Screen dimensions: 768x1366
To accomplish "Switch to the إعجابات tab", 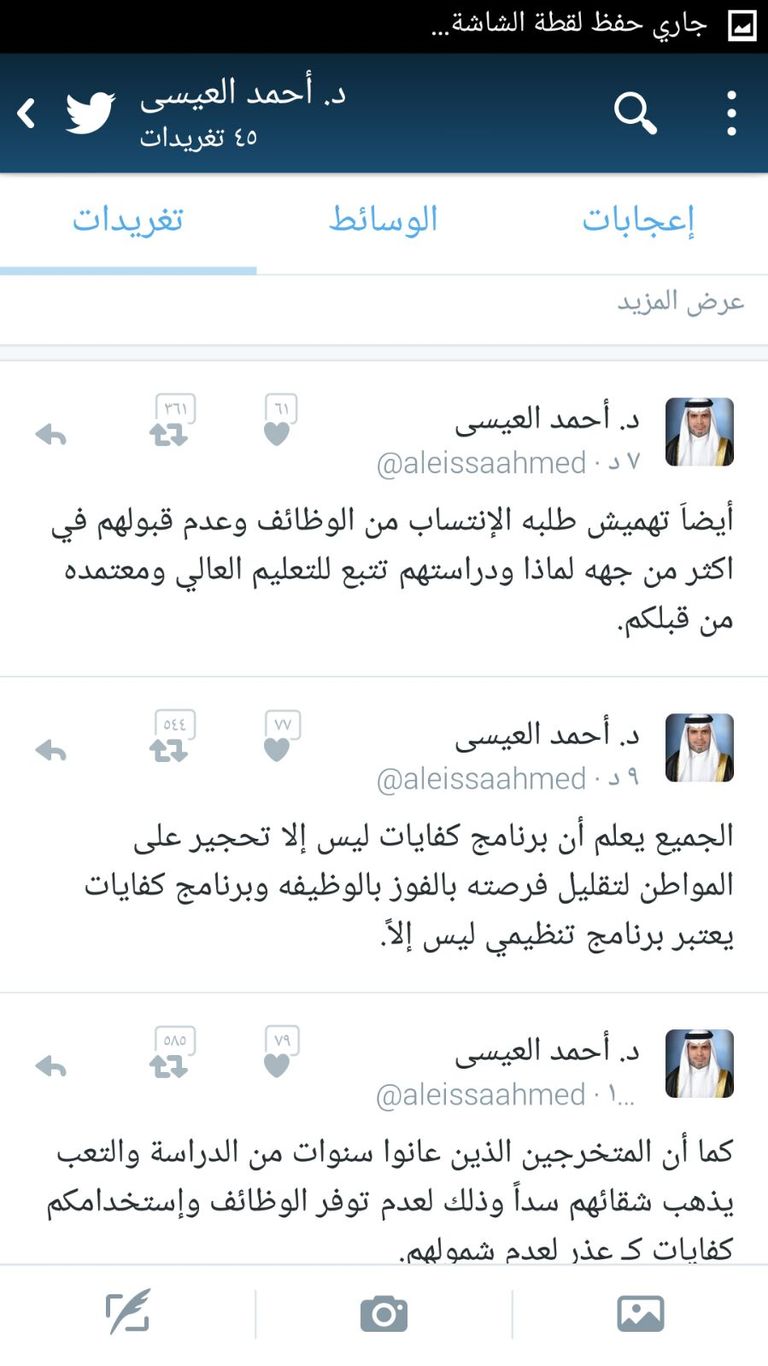I will [x=638, y=220].
